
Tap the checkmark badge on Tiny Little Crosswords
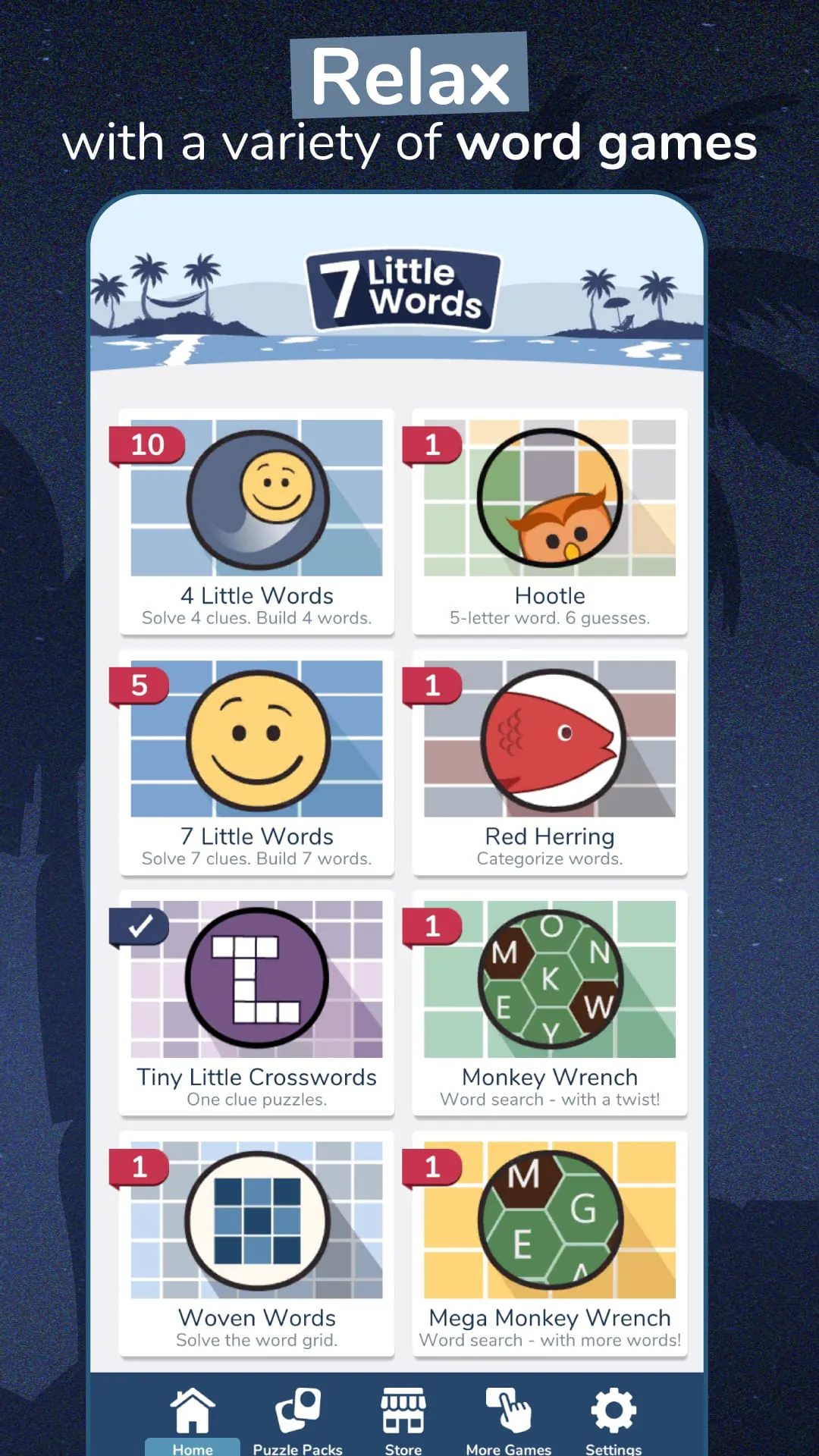140,925
